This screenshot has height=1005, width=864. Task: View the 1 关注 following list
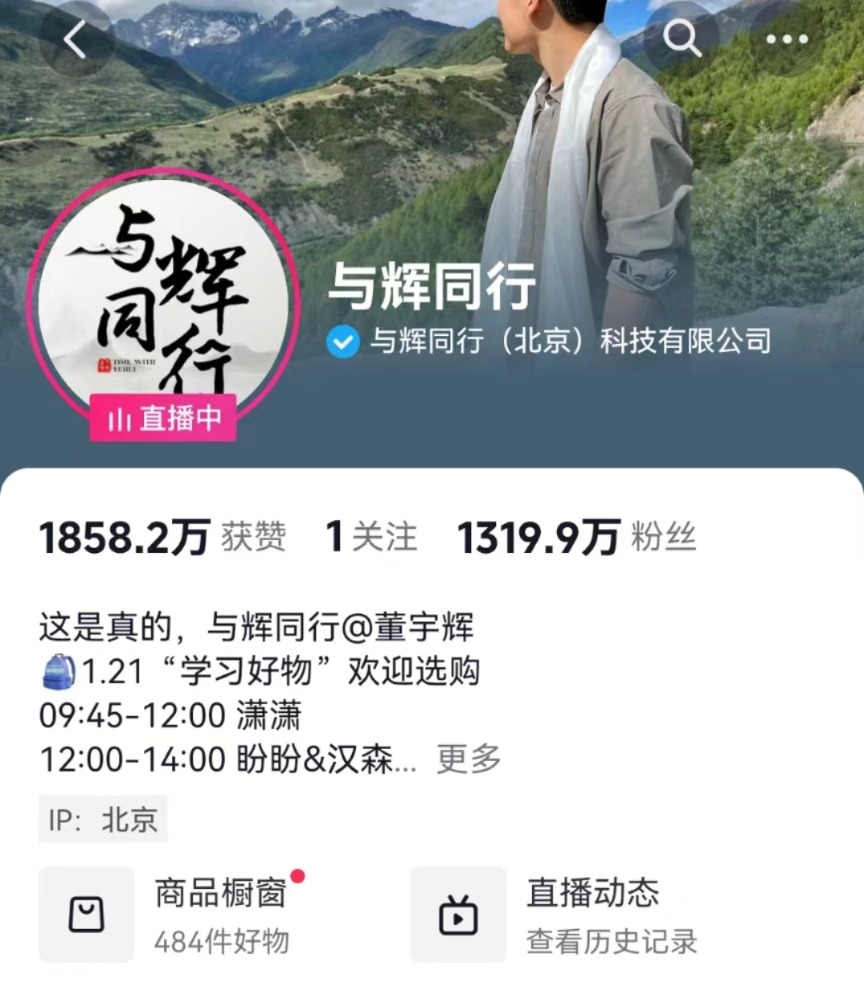pos(371,537)
